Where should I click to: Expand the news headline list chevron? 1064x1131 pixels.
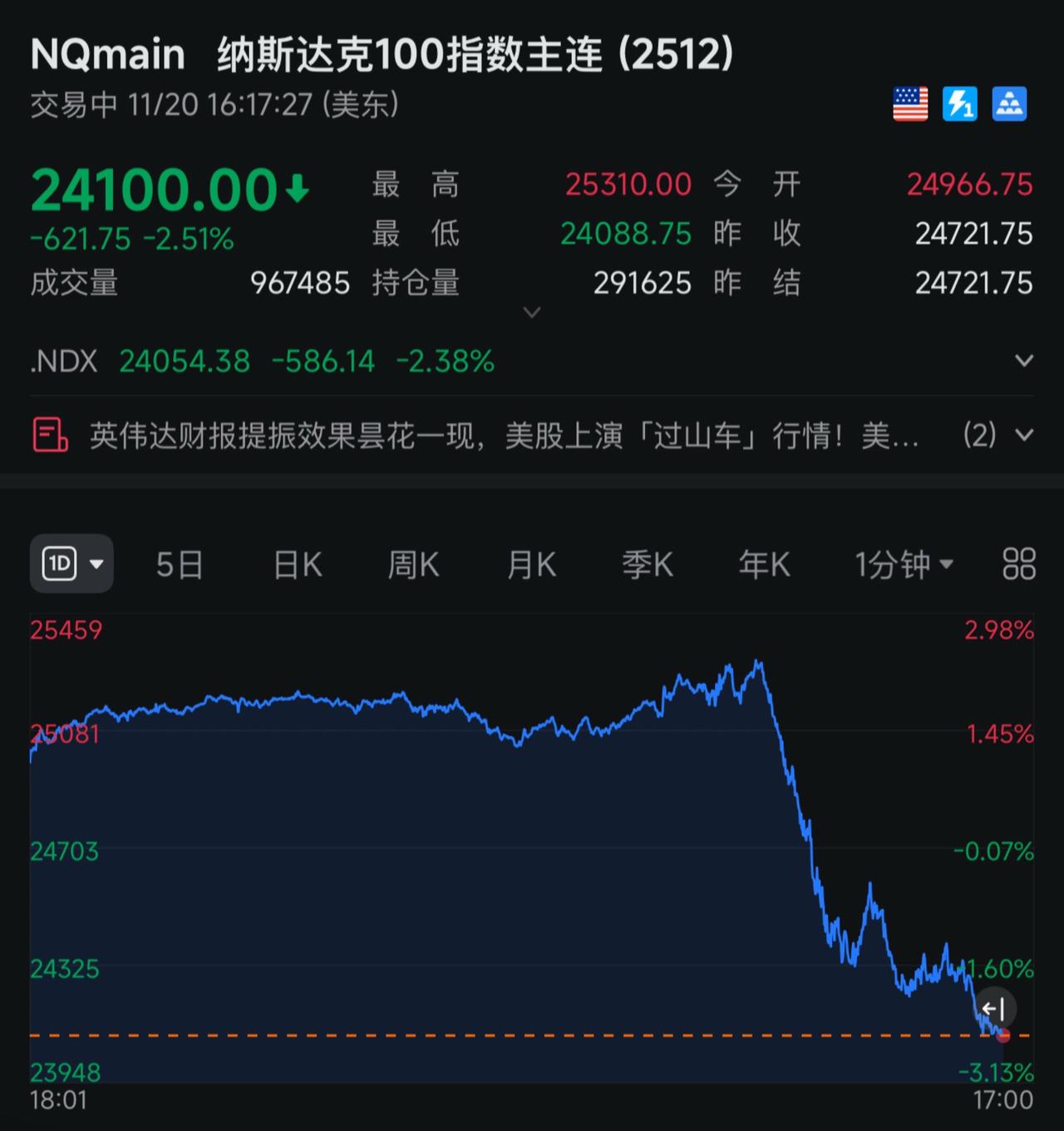[1025, 435]
